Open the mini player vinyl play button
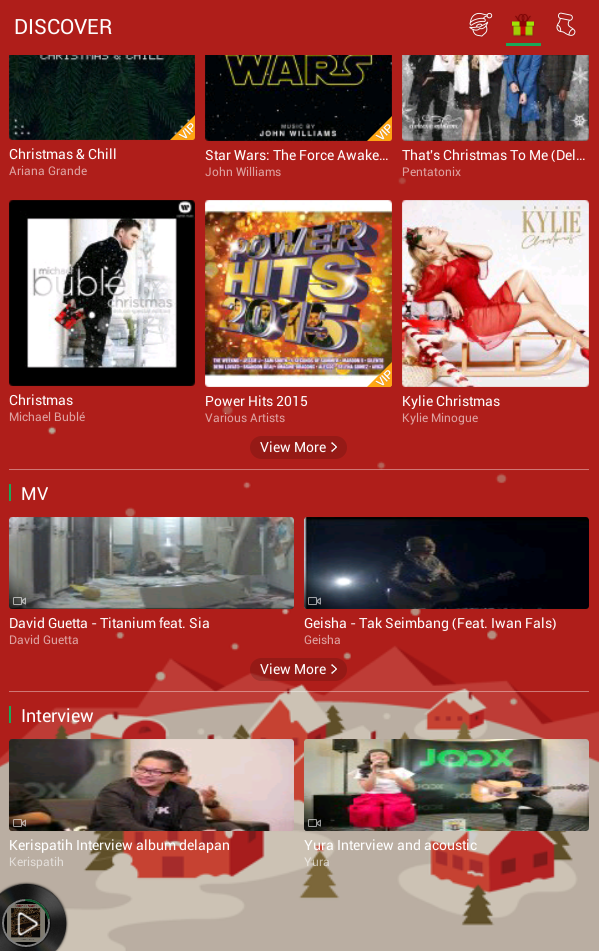Screen dimensions: 599x951 [27, 922]
